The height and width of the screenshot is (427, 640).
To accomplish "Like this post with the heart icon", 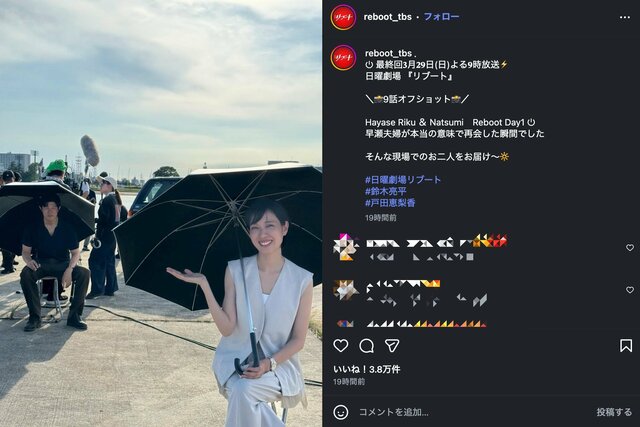I will [341, 345].
